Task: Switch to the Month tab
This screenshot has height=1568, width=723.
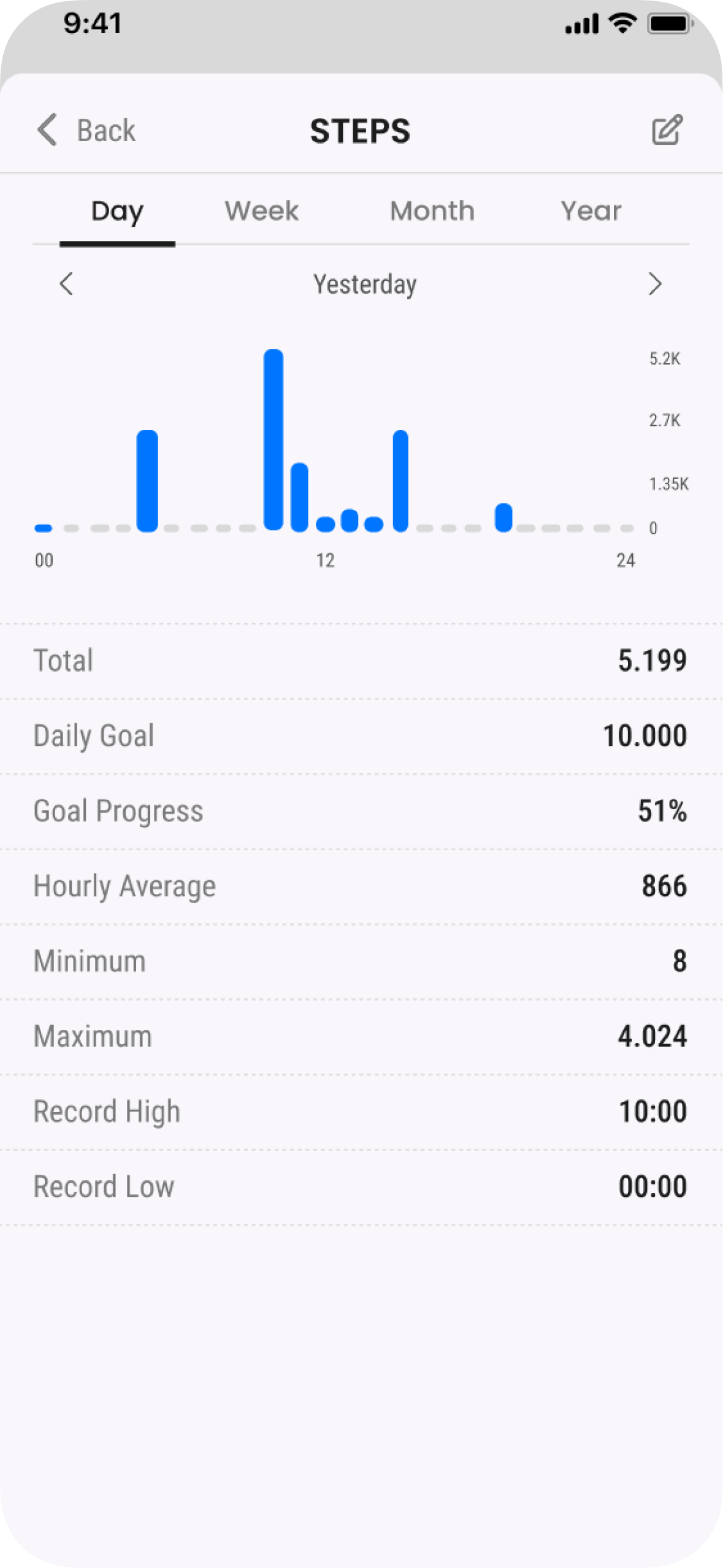Action: [432, 212]
